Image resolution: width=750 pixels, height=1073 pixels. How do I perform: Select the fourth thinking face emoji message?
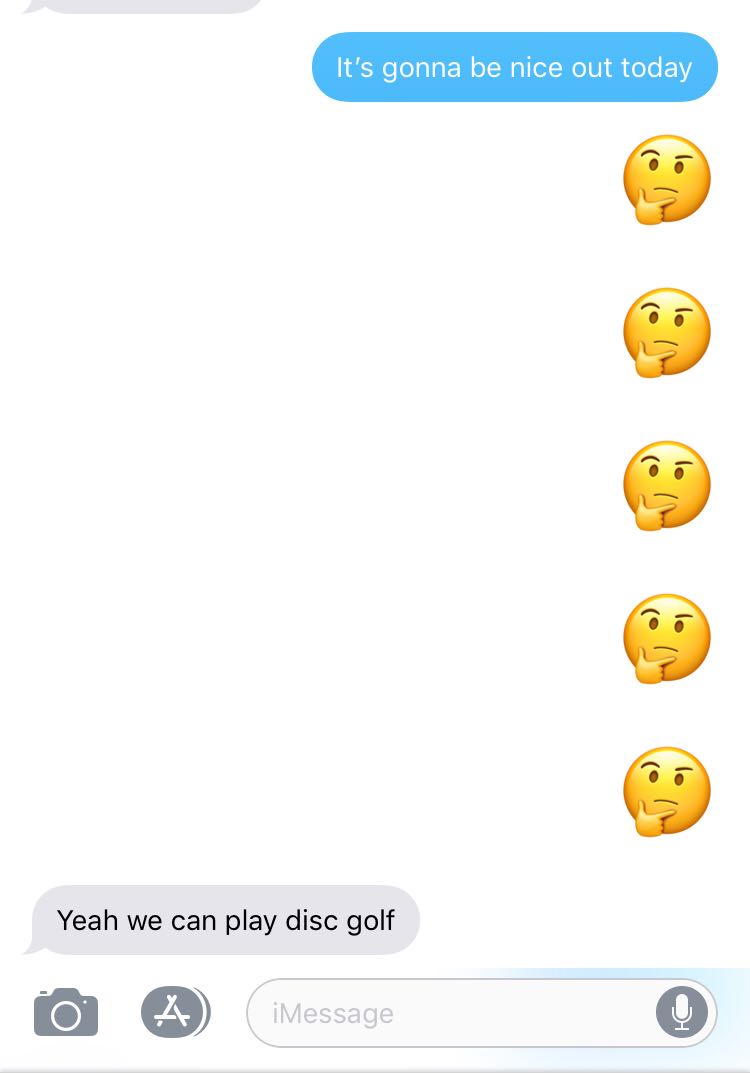(x=667, y=638)
